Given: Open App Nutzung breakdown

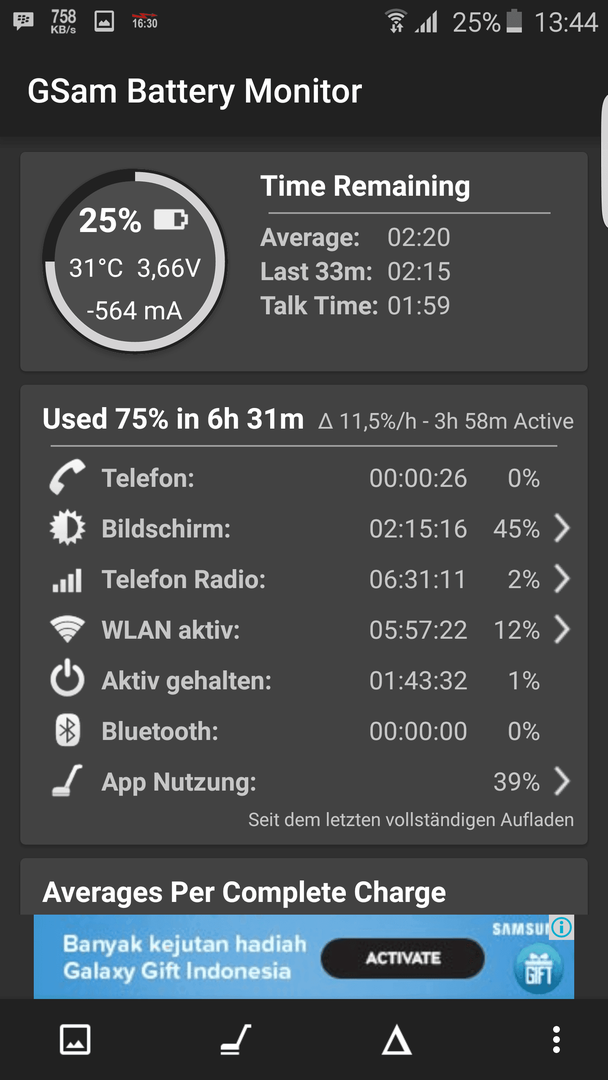Looking at the screenshot, I should tap(304, 782).
